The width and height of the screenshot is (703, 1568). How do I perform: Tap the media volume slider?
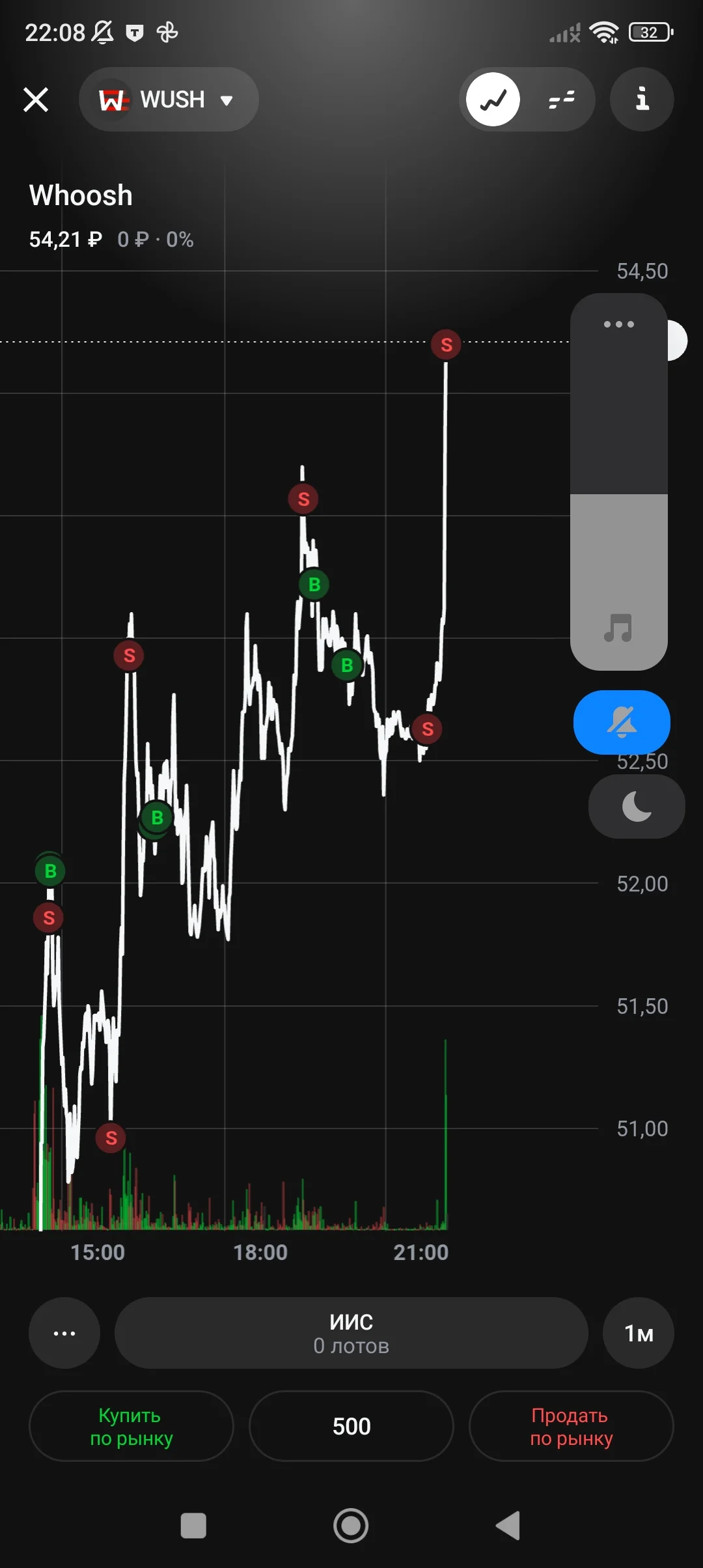(619, 482)
